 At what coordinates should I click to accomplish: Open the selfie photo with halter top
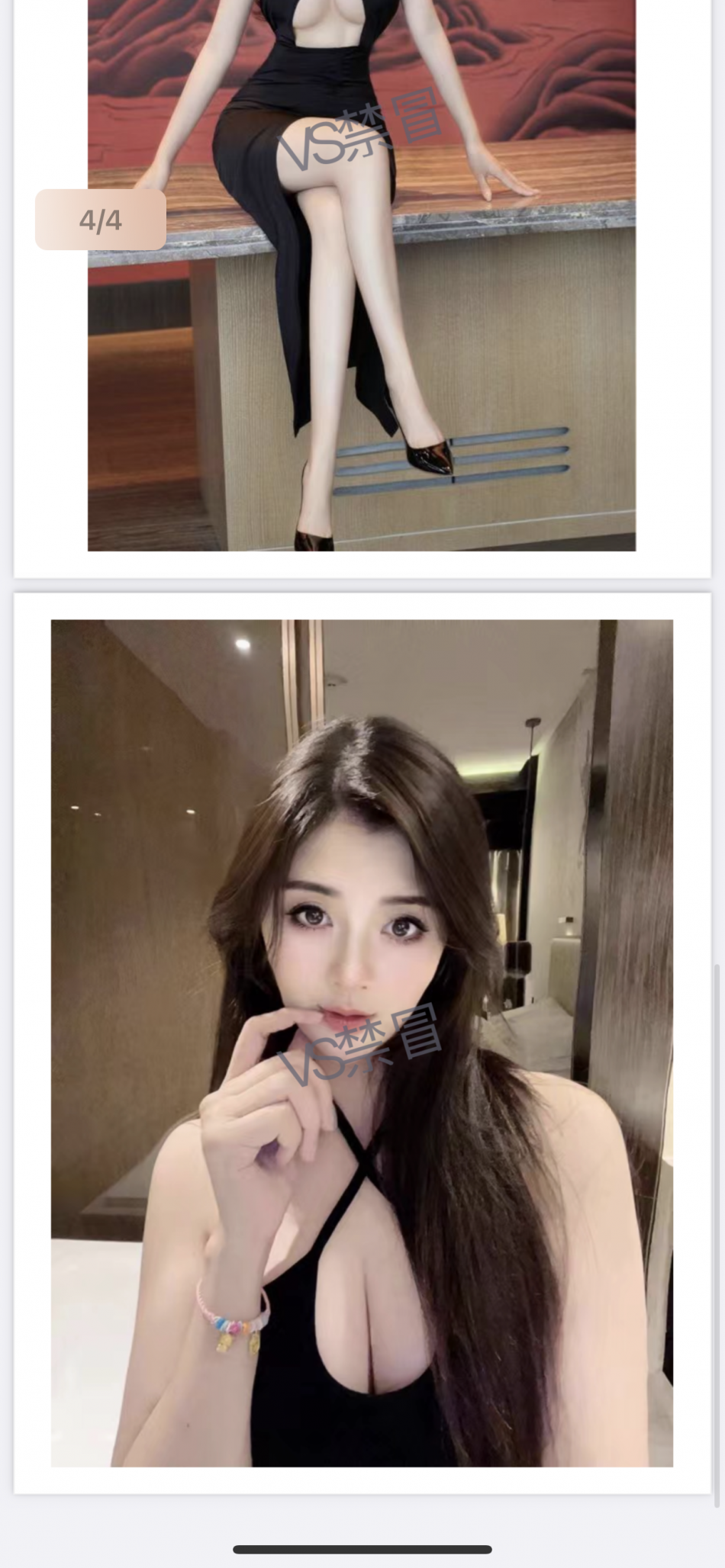(x=362, y=1043)
